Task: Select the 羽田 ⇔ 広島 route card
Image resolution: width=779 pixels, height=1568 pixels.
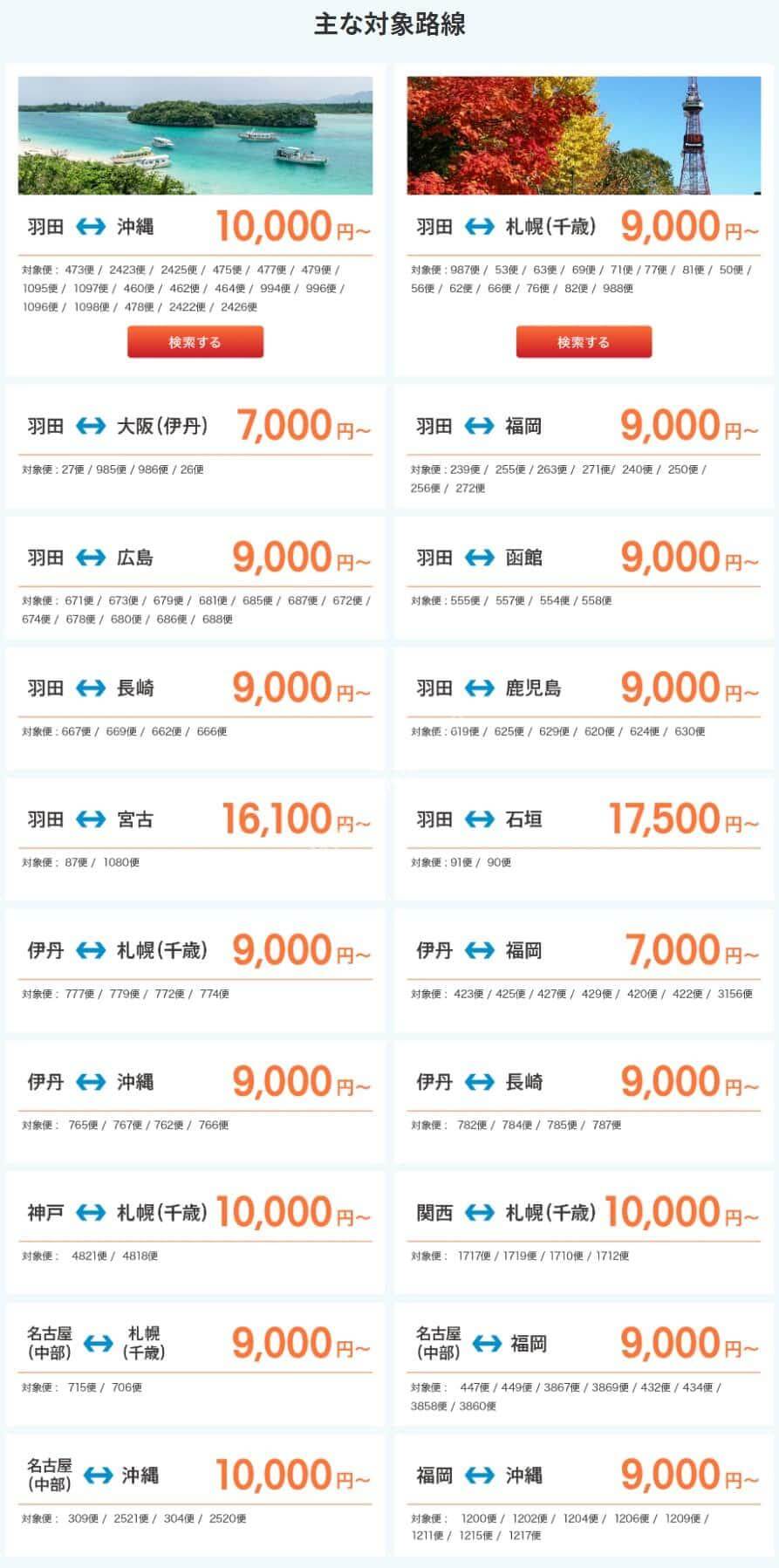Action: click(195, 578)
